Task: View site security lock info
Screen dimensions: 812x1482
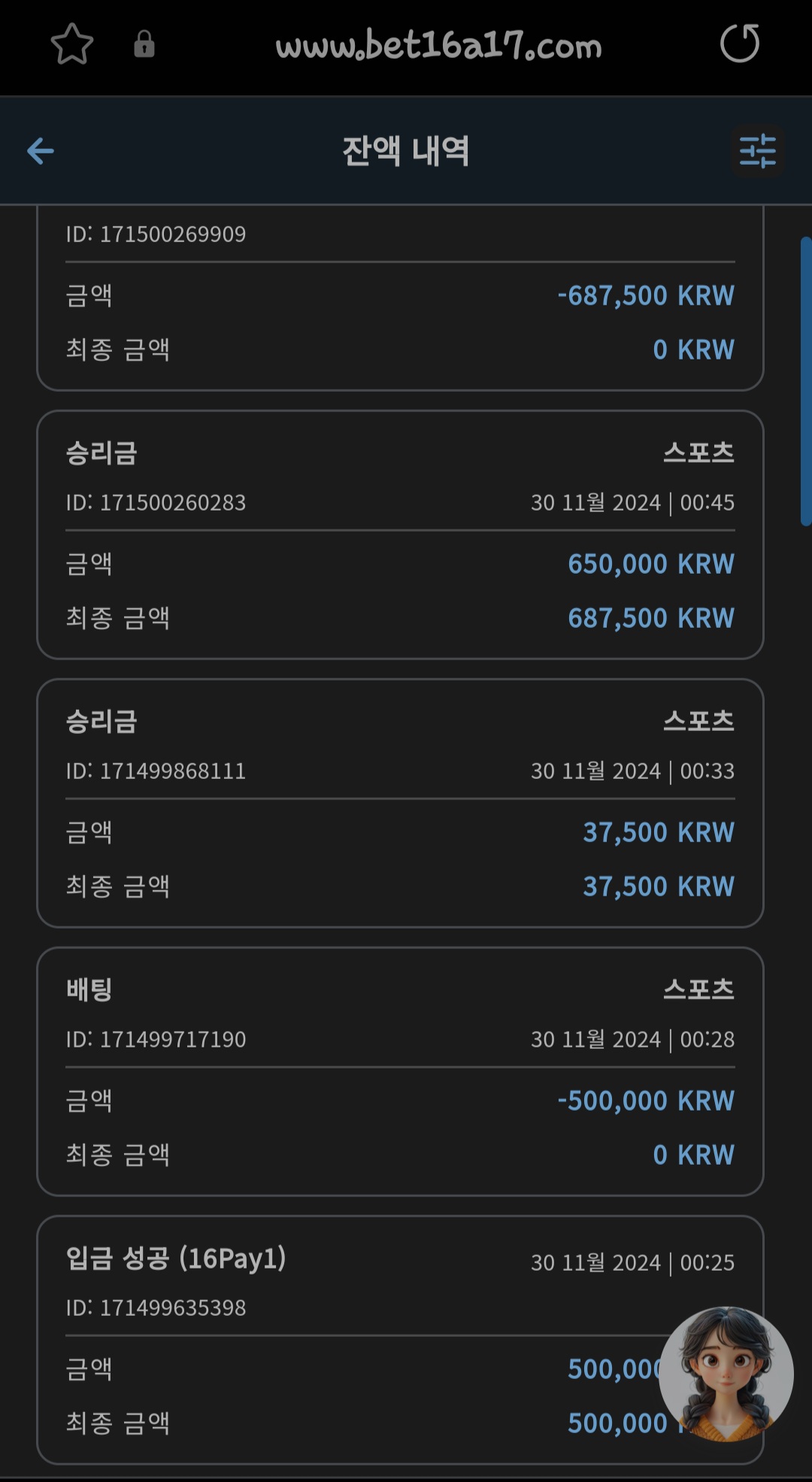Action: click(x=144, y=44)
